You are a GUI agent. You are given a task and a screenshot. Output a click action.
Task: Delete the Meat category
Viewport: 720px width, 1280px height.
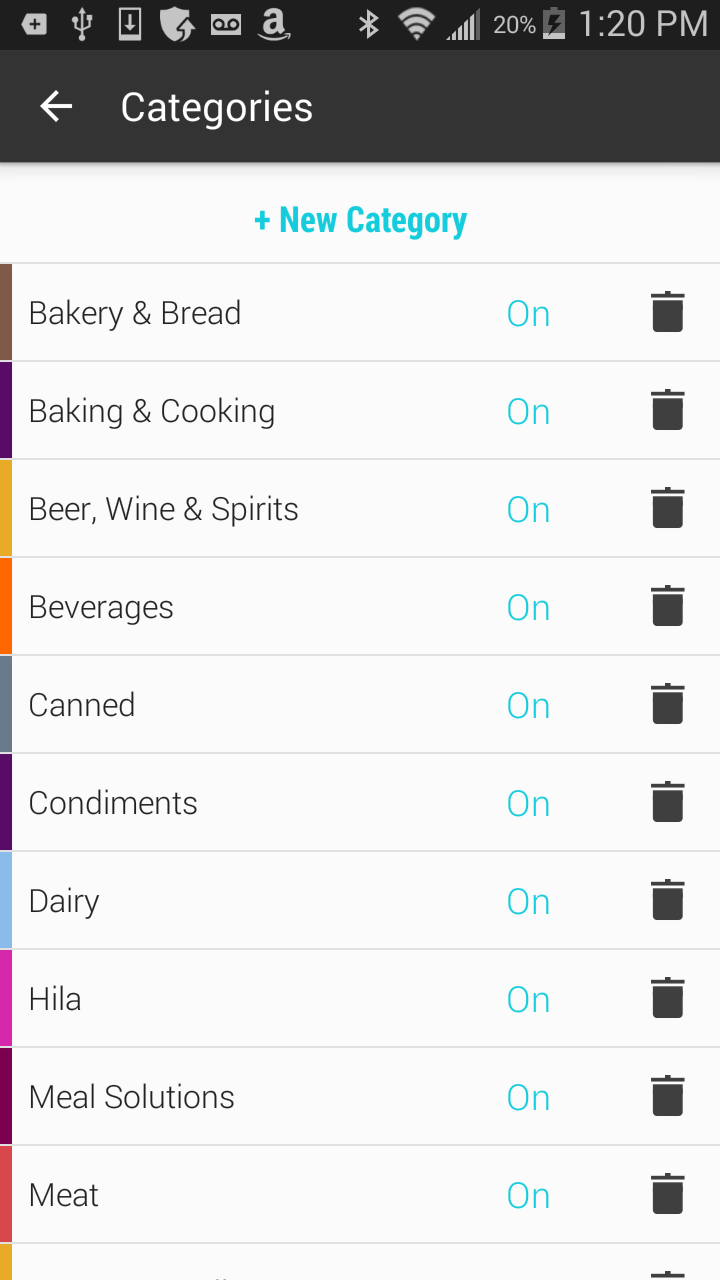[x=667, y=1194]
